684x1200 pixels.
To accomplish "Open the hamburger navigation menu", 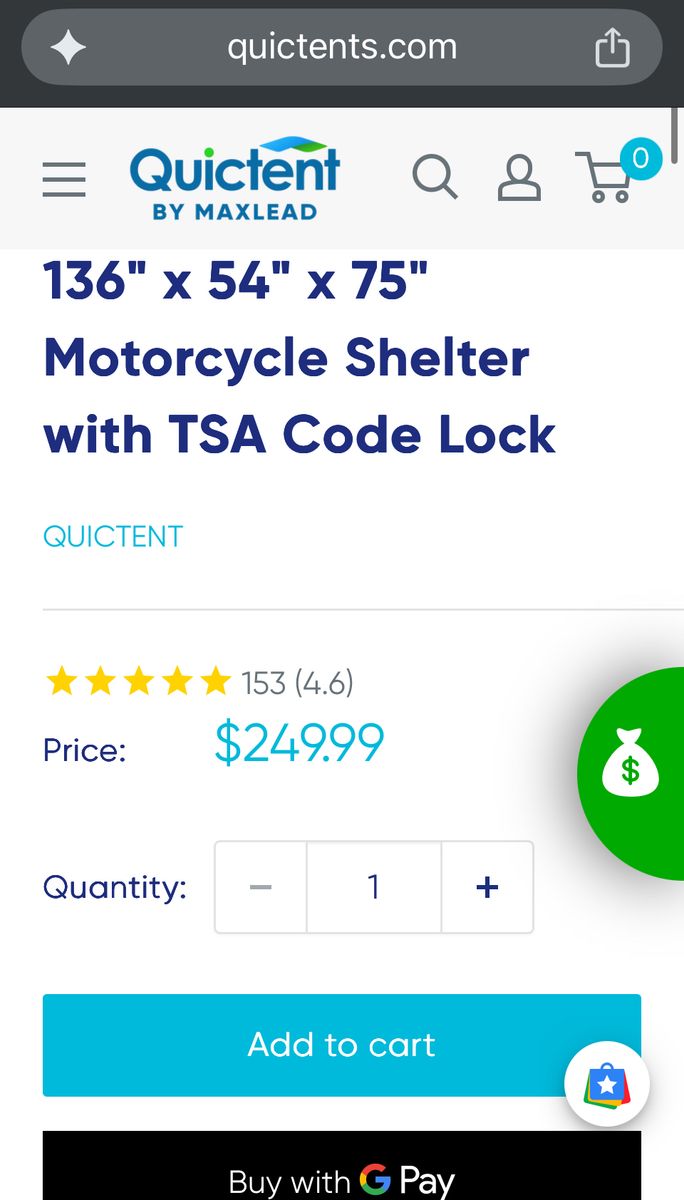I will 64,179.
